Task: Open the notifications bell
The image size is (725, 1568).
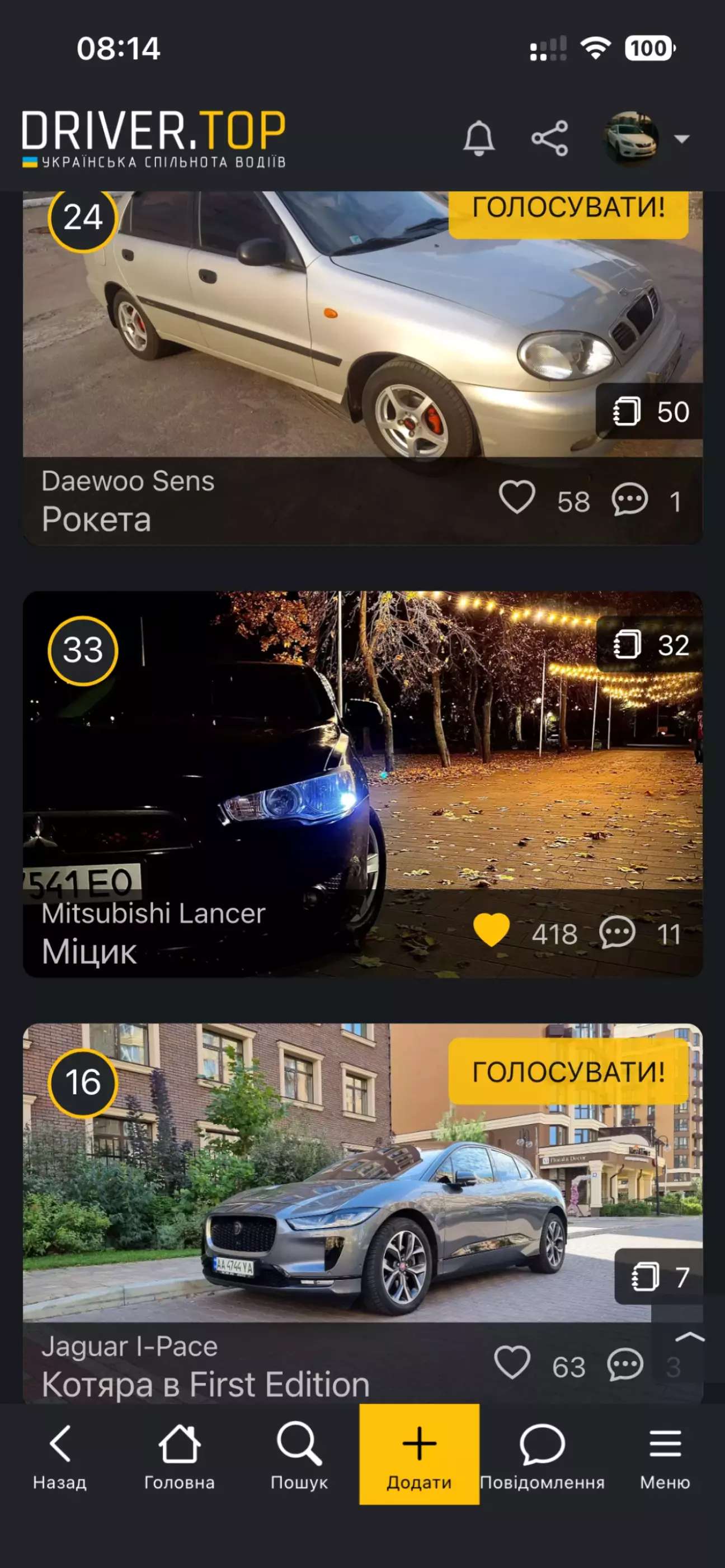Action: click(479, 139)
